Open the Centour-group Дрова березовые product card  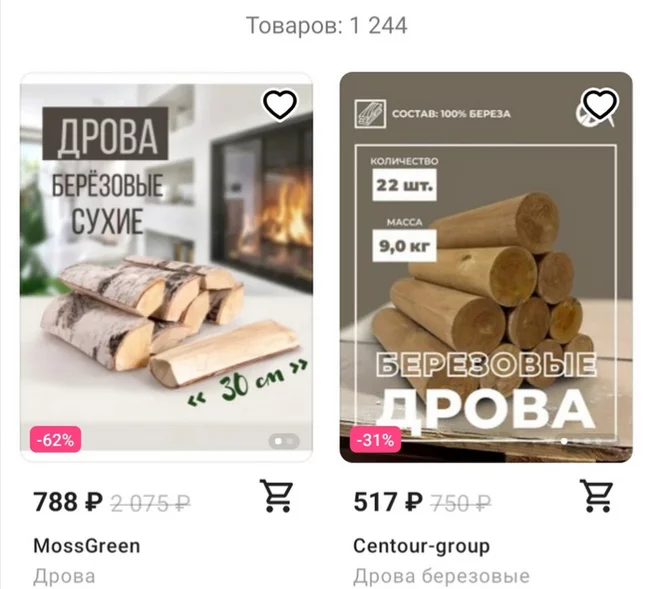click(486, 270)
